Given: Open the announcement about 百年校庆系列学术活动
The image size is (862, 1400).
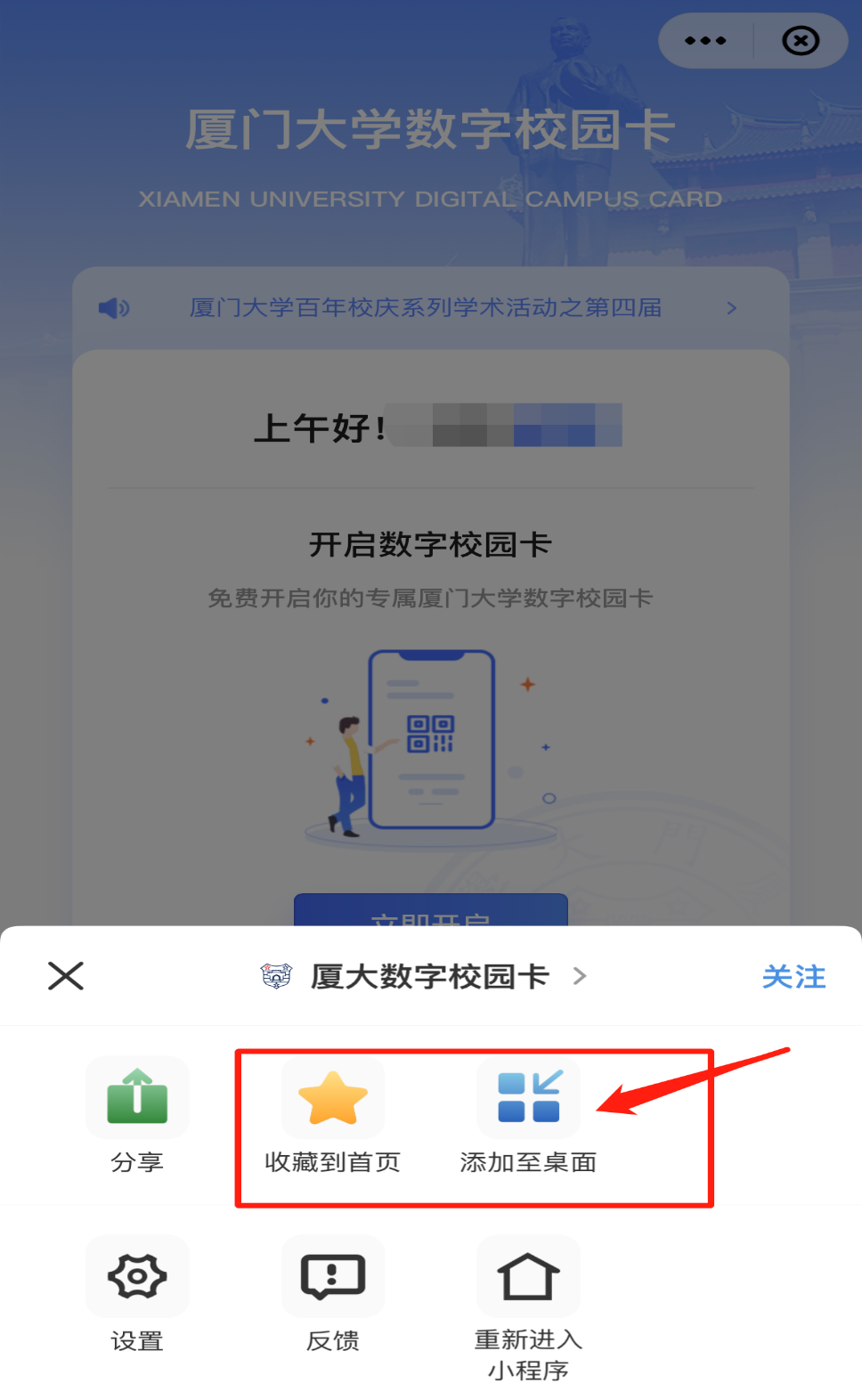Looking at the screenshot, I should click(426, 308).
